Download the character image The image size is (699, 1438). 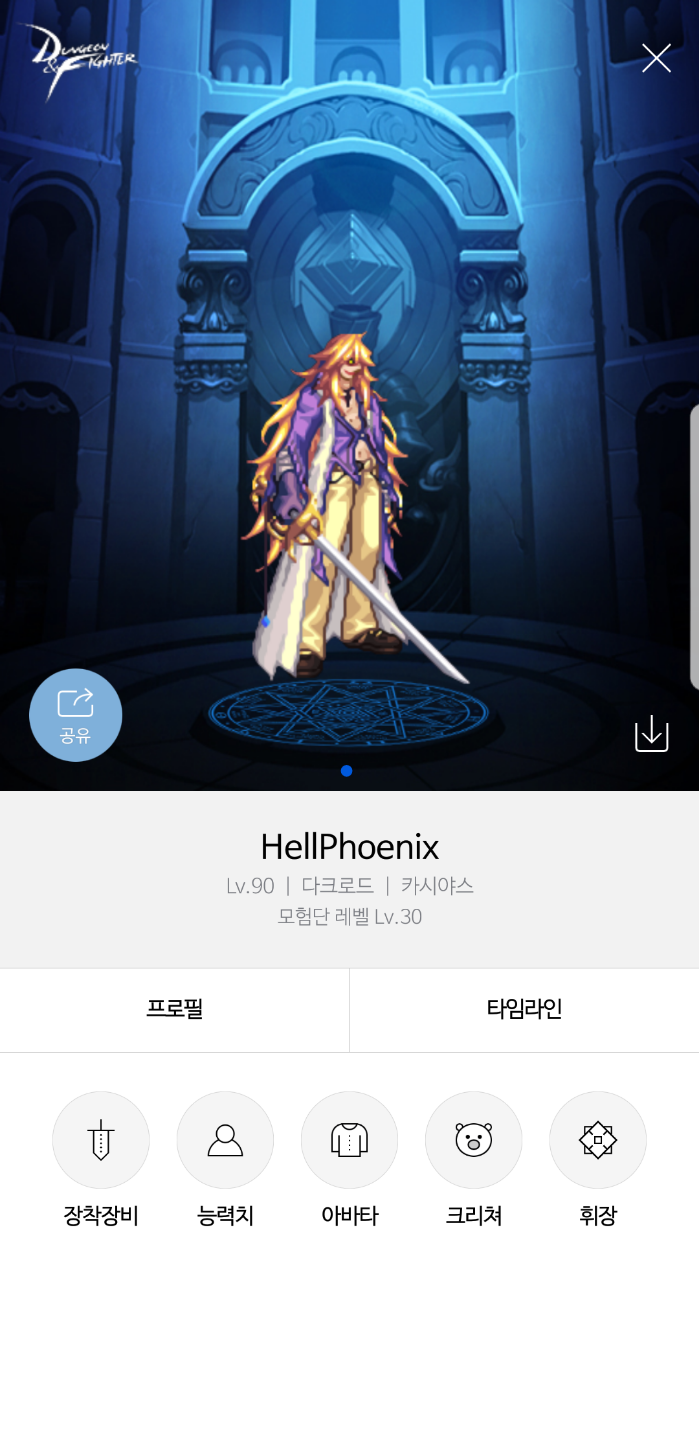[651, 733]
